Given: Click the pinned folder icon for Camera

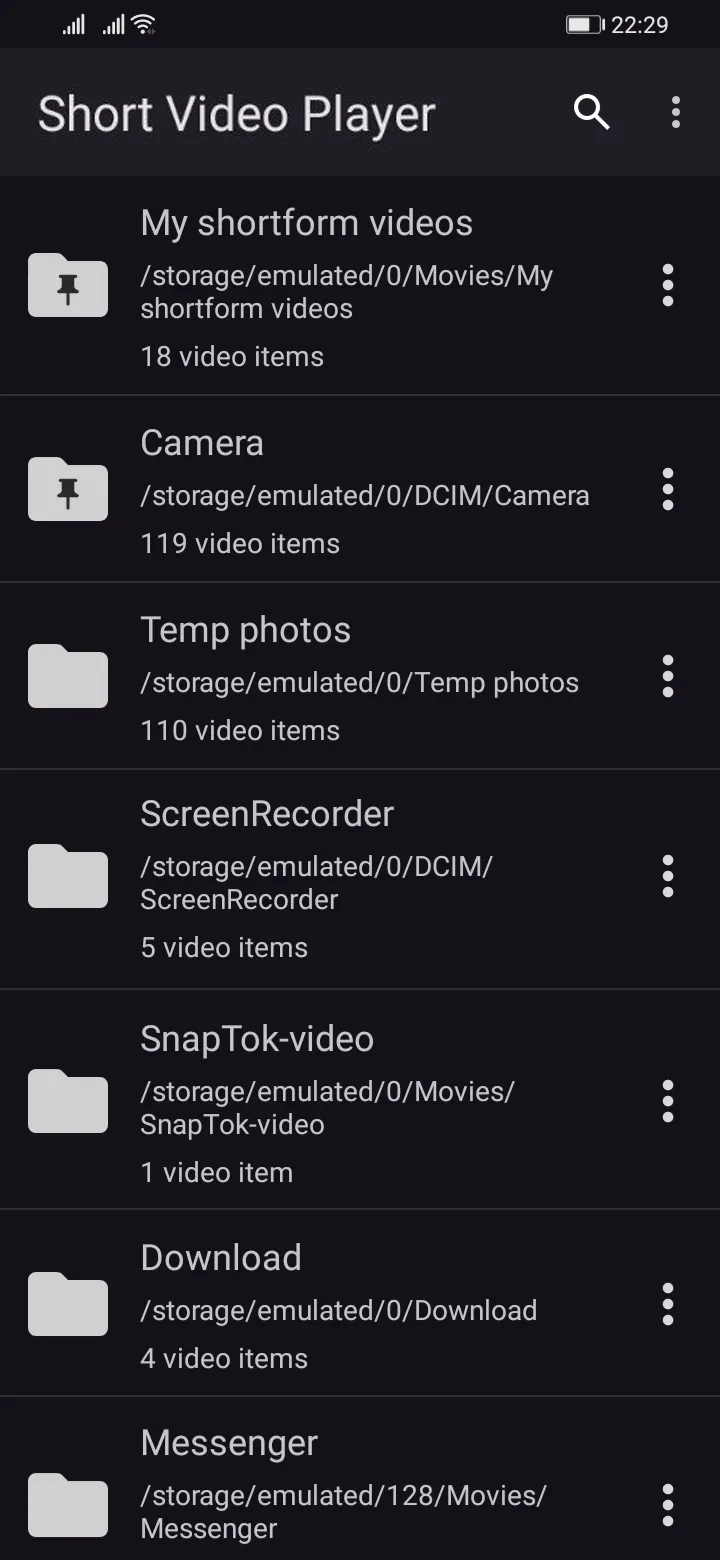Looking at the screenshot, I should click(67, 490).
